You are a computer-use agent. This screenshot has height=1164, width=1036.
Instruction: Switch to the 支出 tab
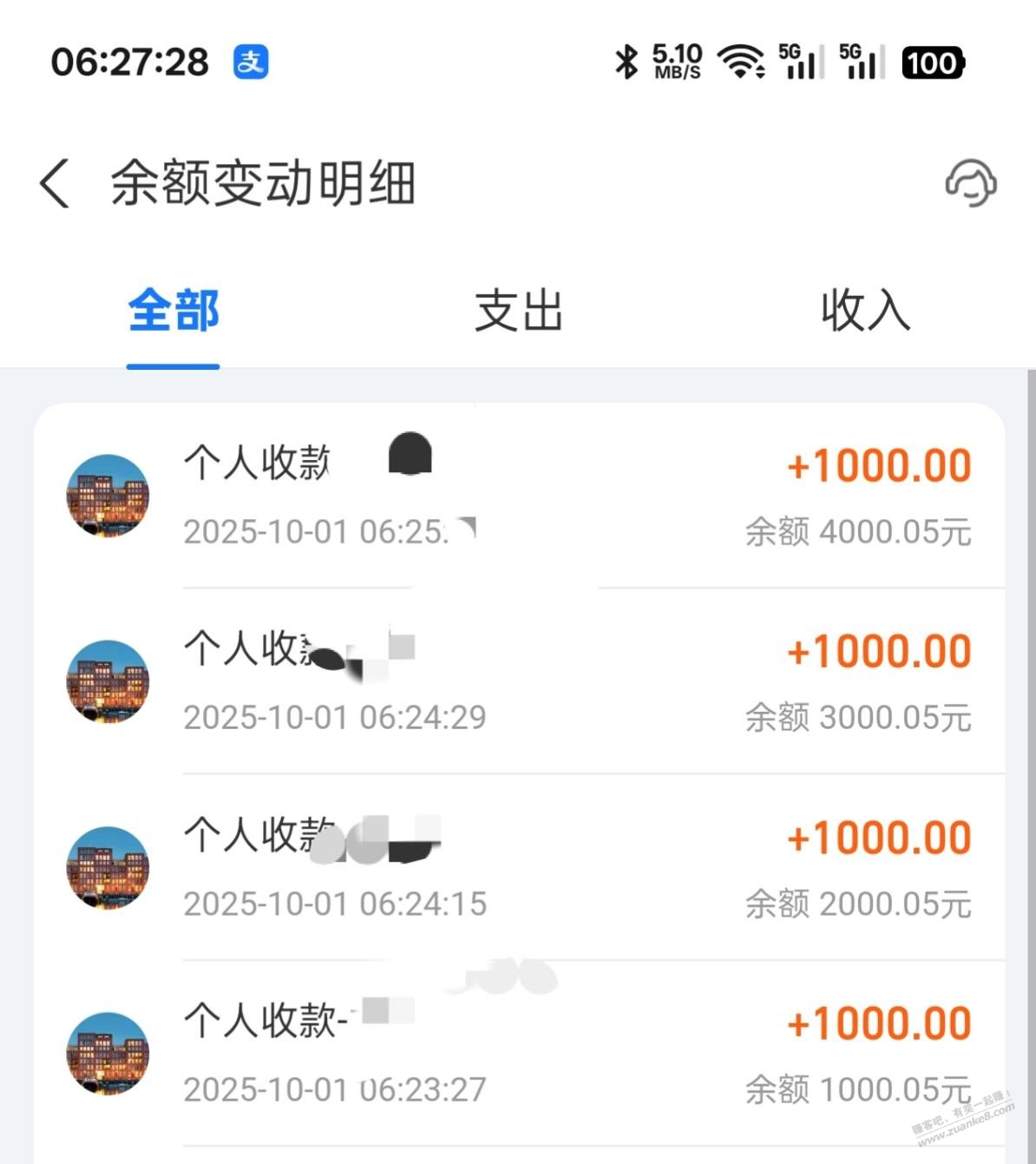(x=519, y=311)
